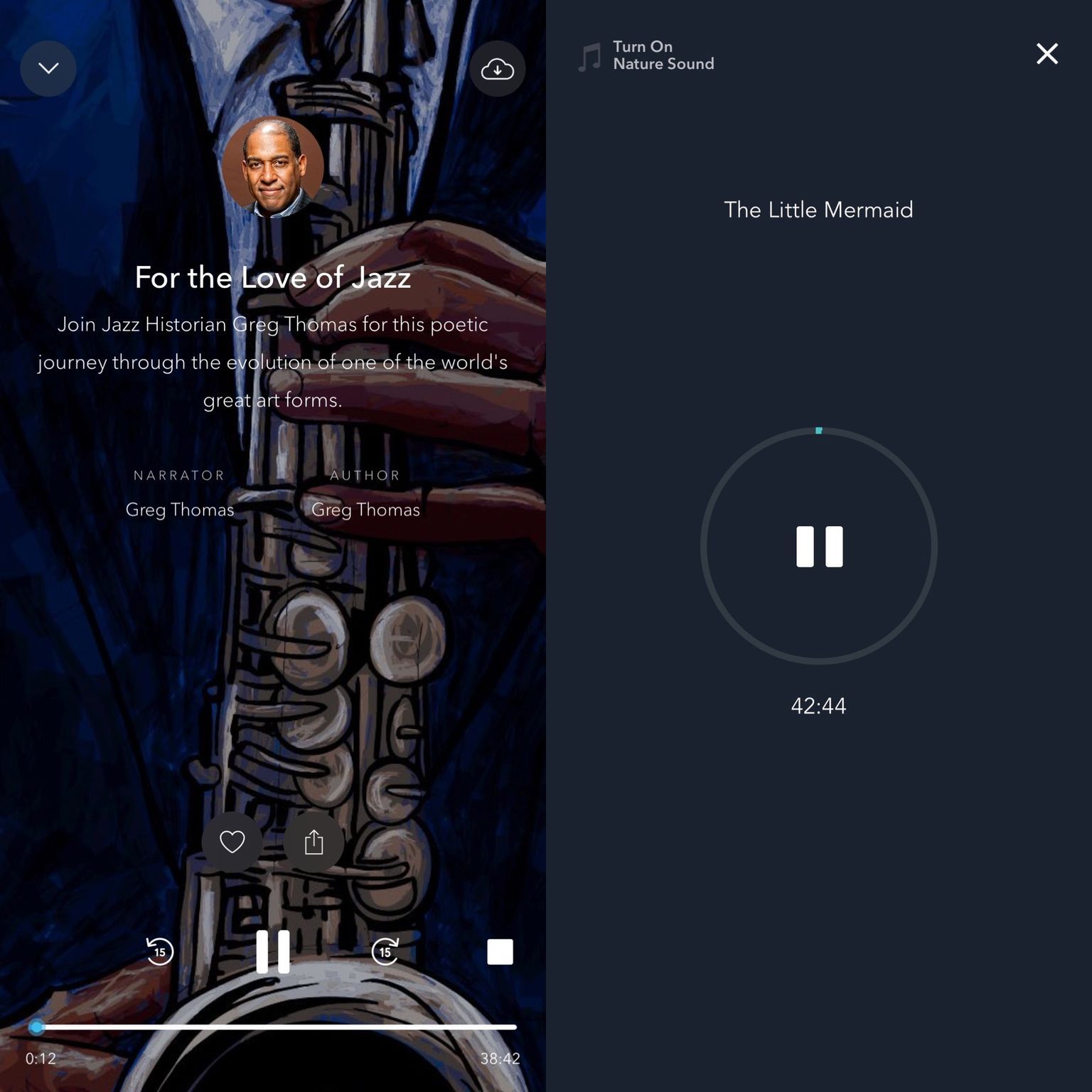1092x1092 pixels.
Task: Collapse the For the Love of Jazz player
Action: coord(48,68)
